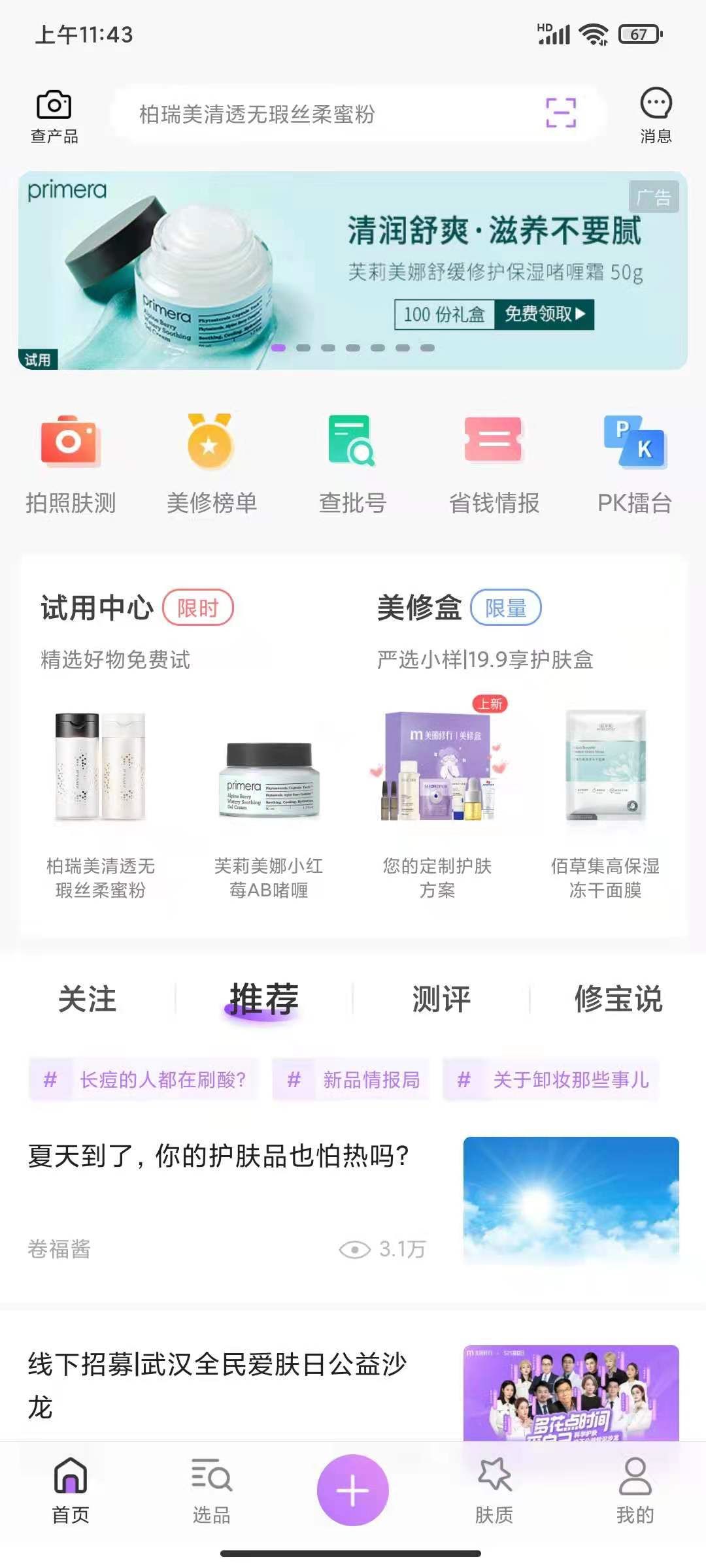Tap the purple plus button to post
The height and width of the screenshot is (1568, 706).
pyautogui.click(x=353, y=1490)
